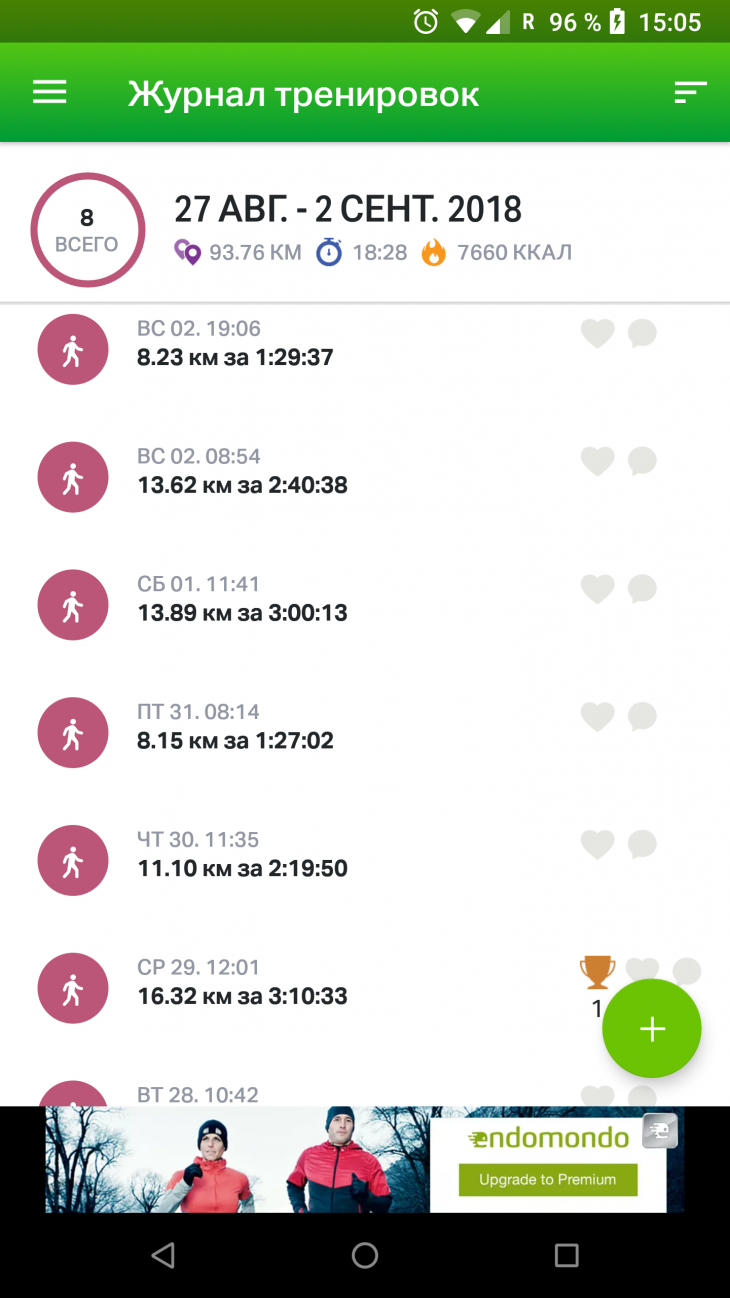Viewport: 730px width, 1298px height.
Task: Tap the Upgrade to Premium banner button
Action: pos(547,1180)
